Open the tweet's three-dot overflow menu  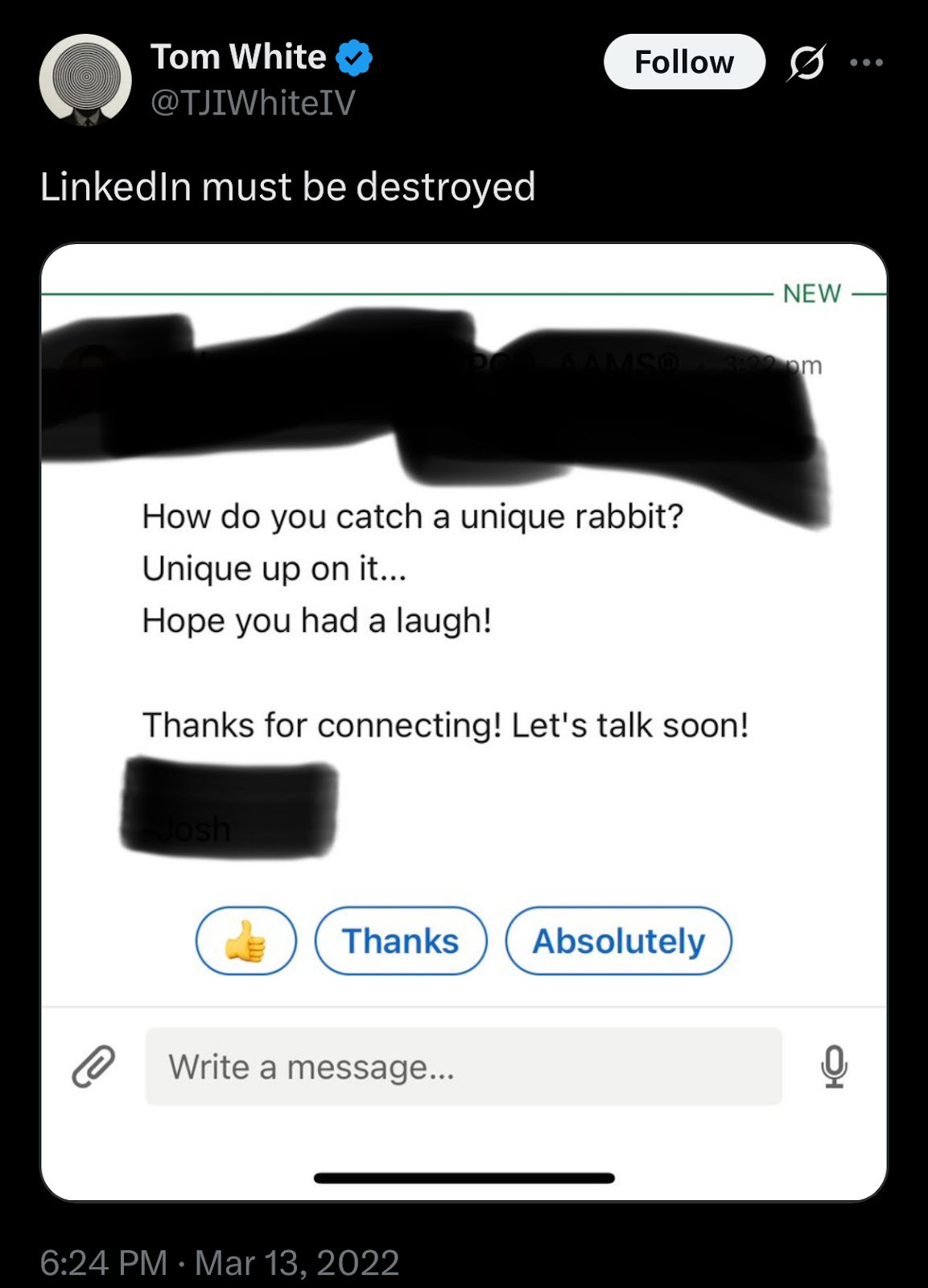866,63
